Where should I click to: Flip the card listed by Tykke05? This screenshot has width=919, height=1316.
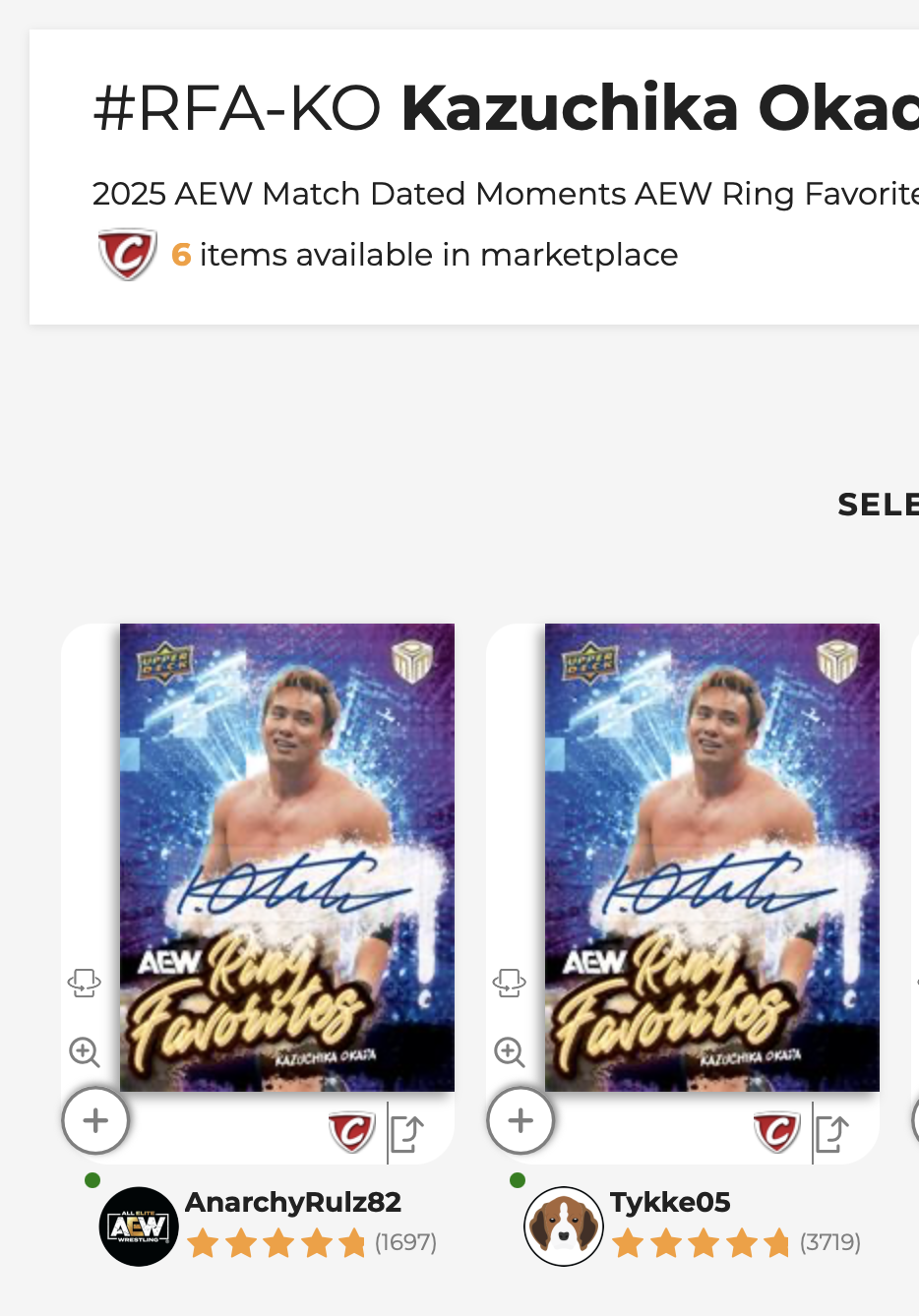point(509,982)
